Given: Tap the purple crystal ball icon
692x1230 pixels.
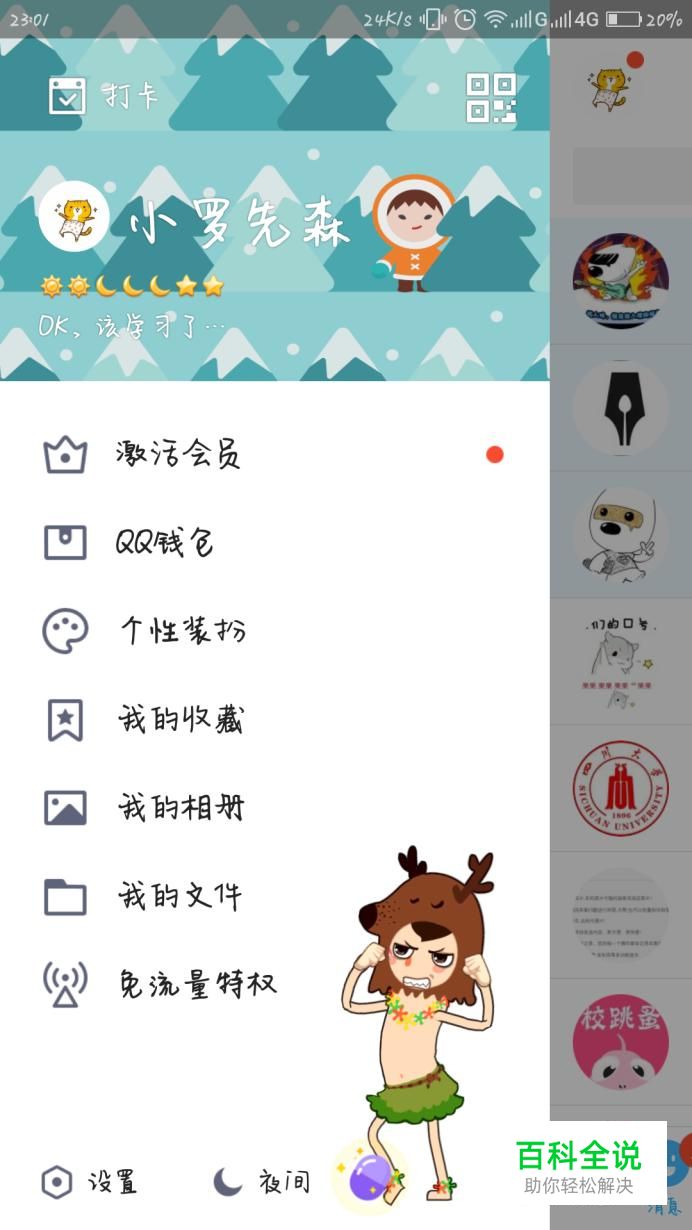Looking at the screenshot, I should point(370,1177).
